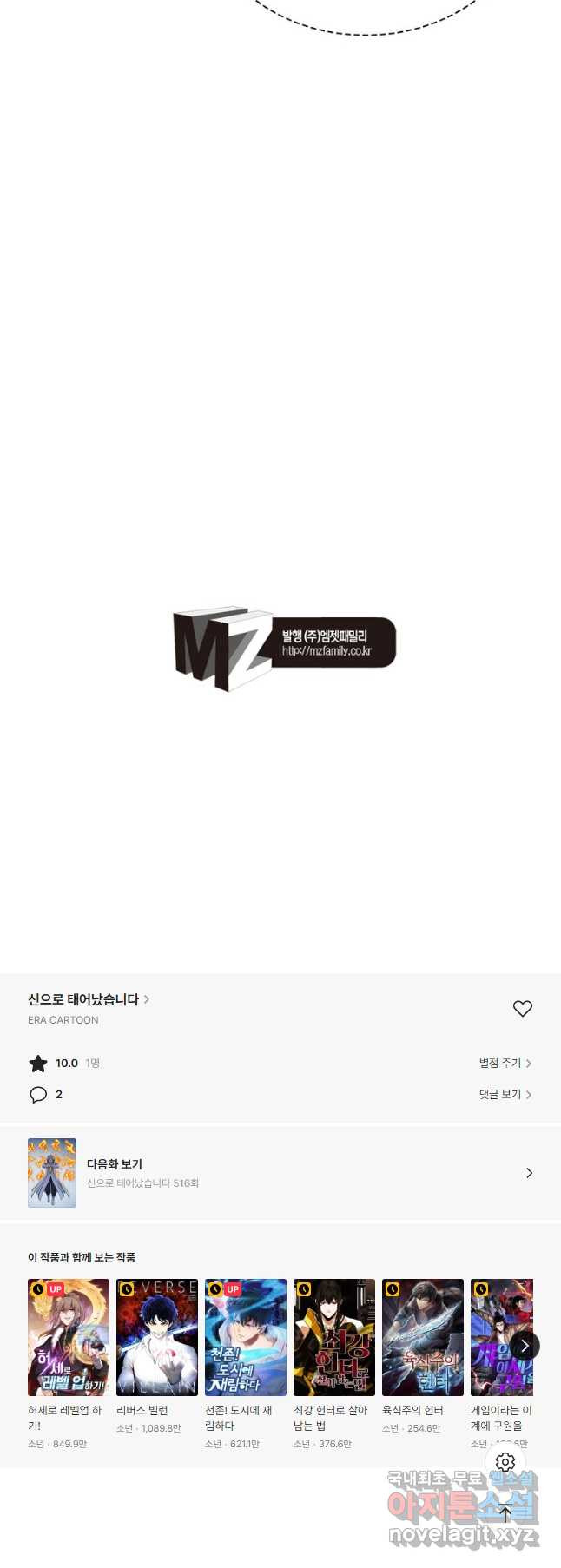This screenshot has height=1568, width=561.
Task: Open 댓글 보기 to view comments
Action: tap(505, 1094)
